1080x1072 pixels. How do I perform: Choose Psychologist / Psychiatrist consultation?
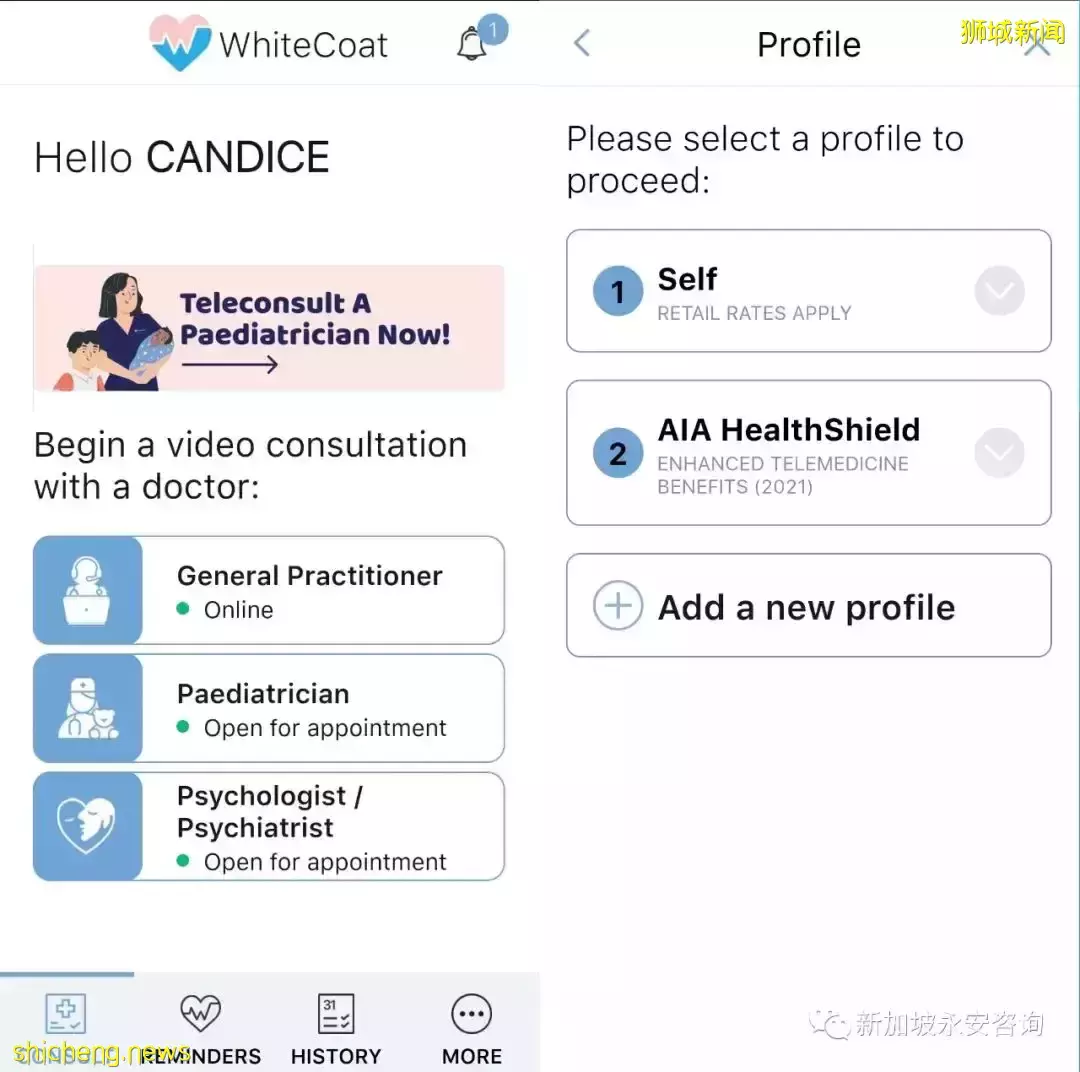click(268, 826)
